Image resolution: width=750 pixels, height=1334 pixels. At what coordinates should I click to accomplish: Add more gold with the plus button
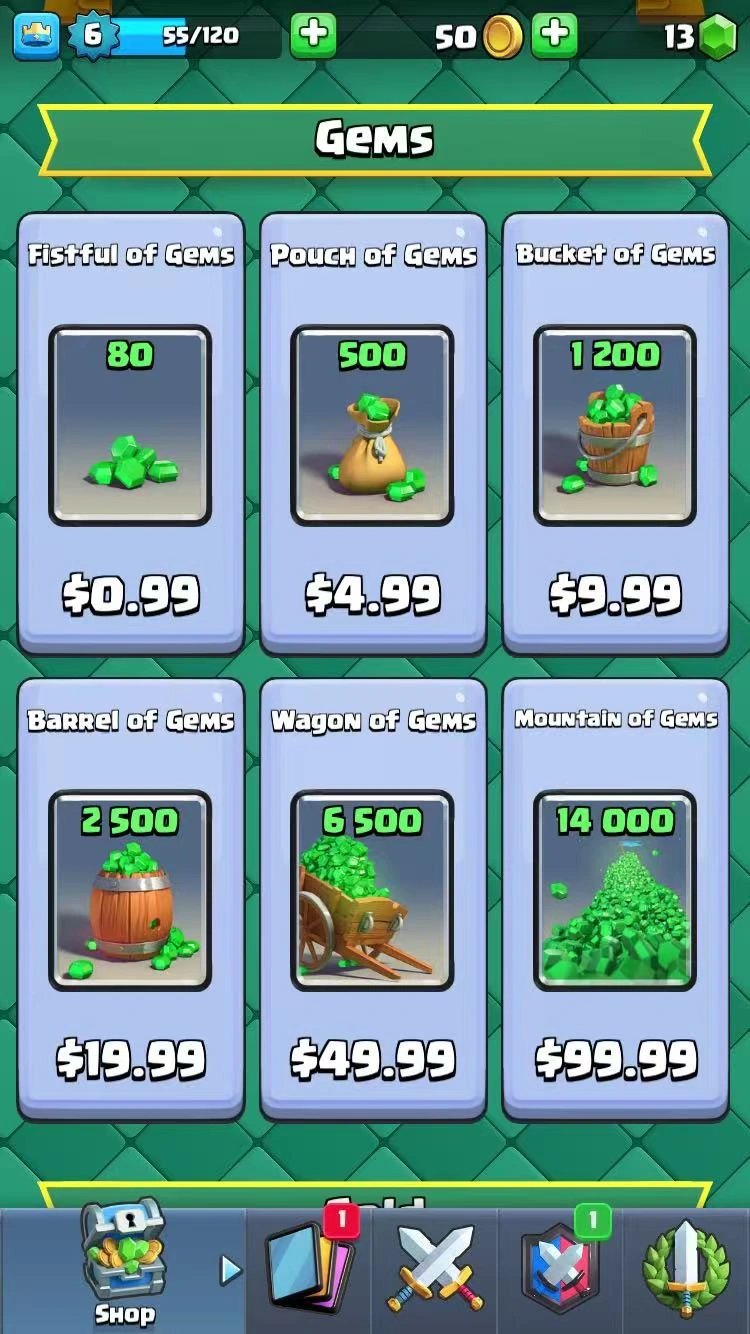(x=554, y=35)
